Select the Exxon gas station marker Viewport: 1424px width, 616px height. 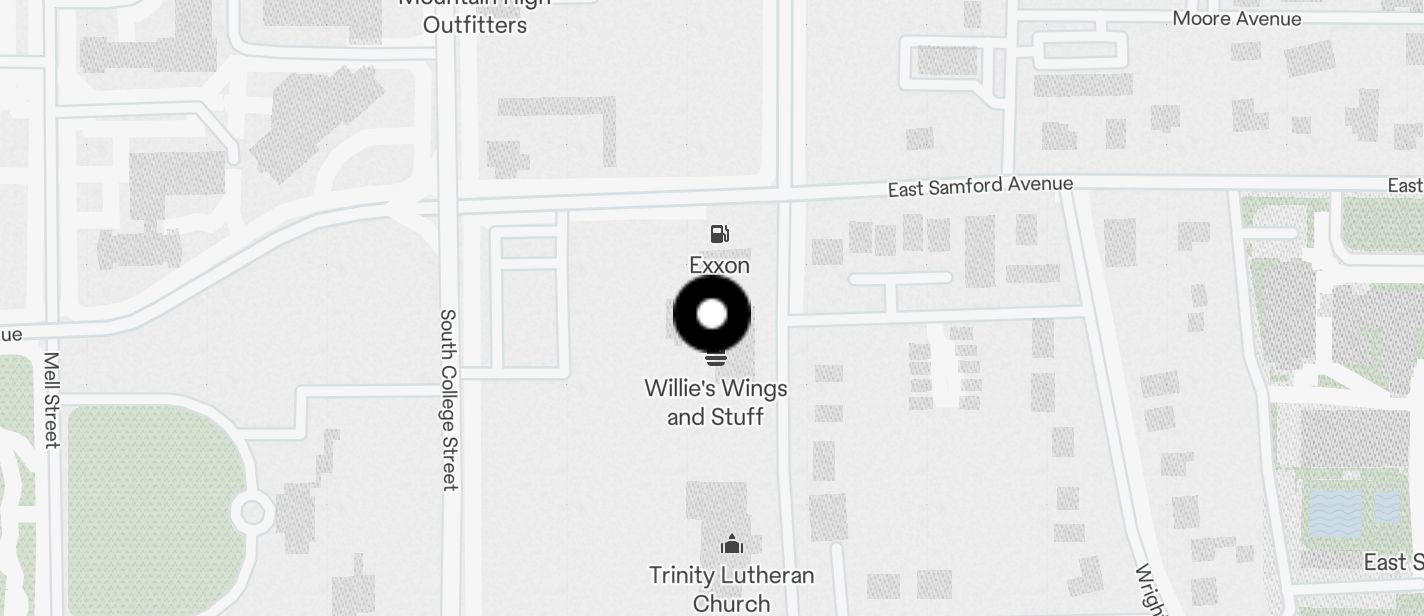pos(719,235)
